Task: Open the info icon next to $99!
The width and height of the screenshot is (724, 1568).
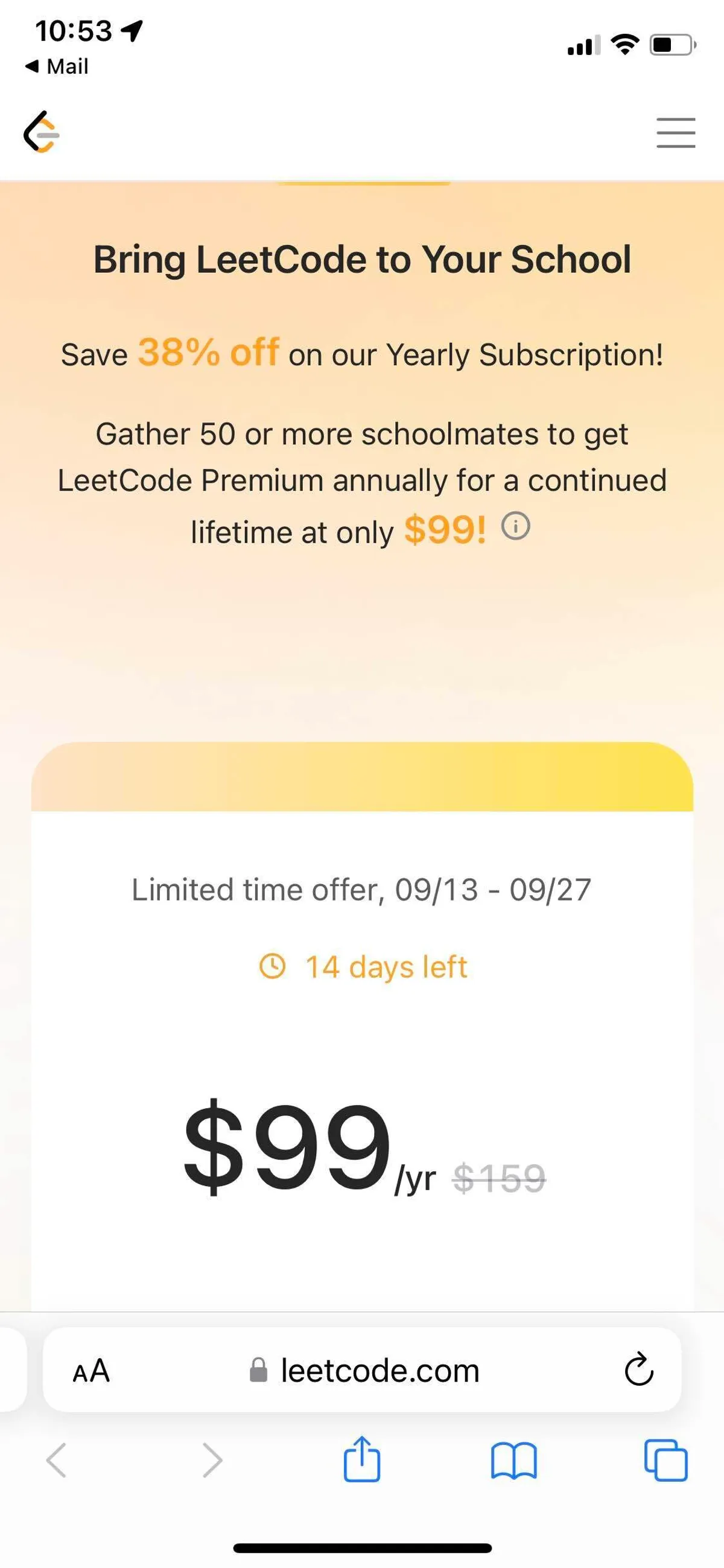Action: click(515, 526)
